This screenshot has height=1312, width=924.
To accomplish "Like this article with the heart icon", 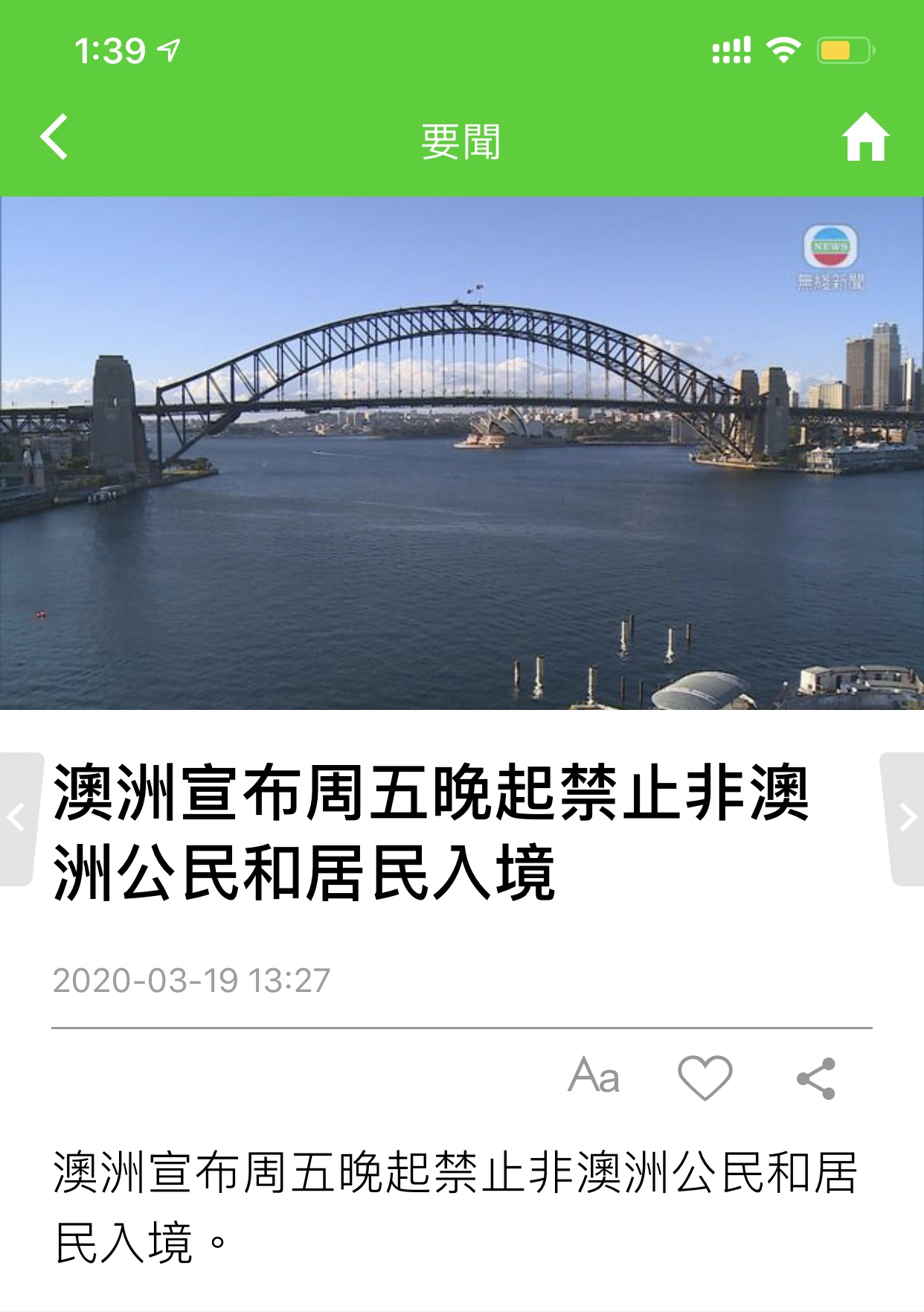I will click(705, 1077).
